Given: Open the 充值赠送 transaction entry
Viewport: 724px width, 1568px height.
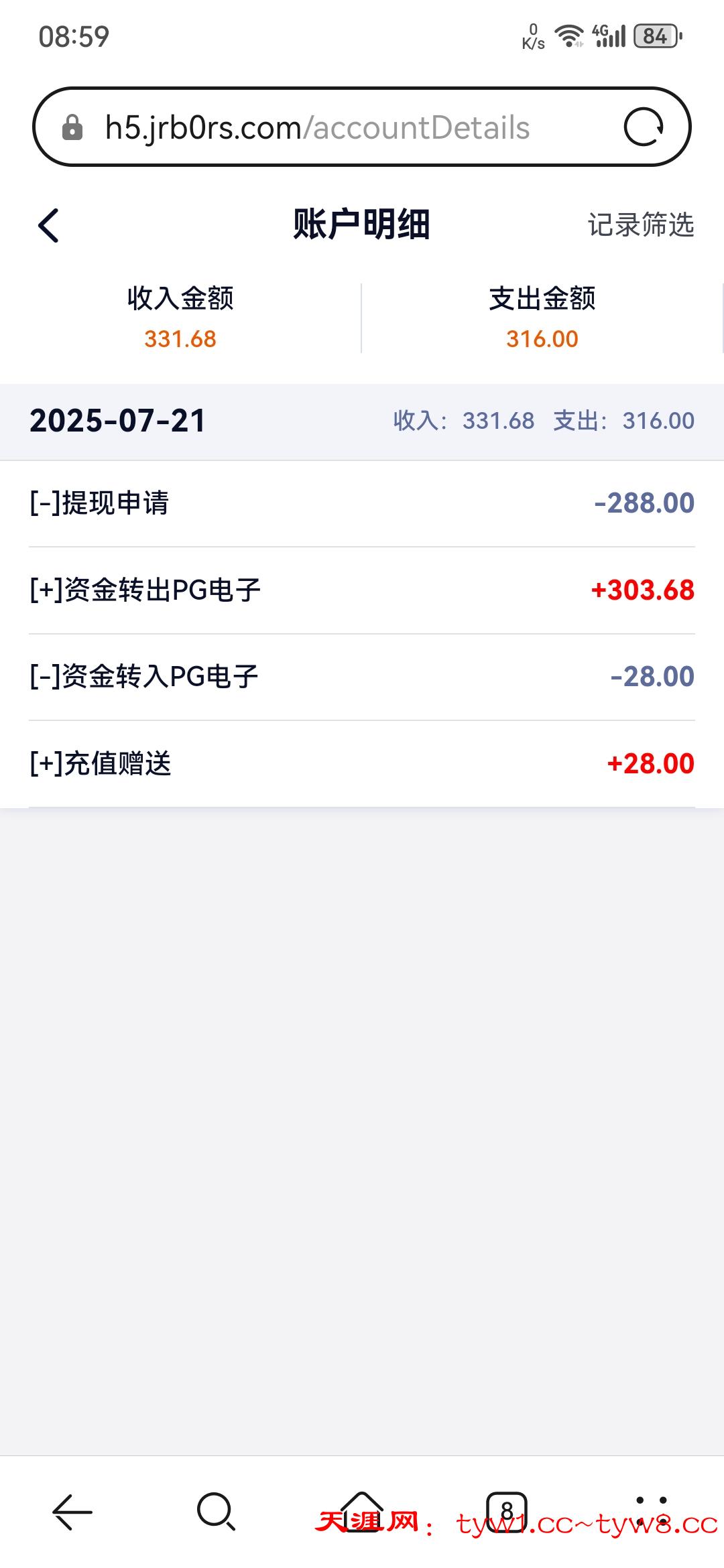Looking at the screenshot, I should [x=362, y=764].
